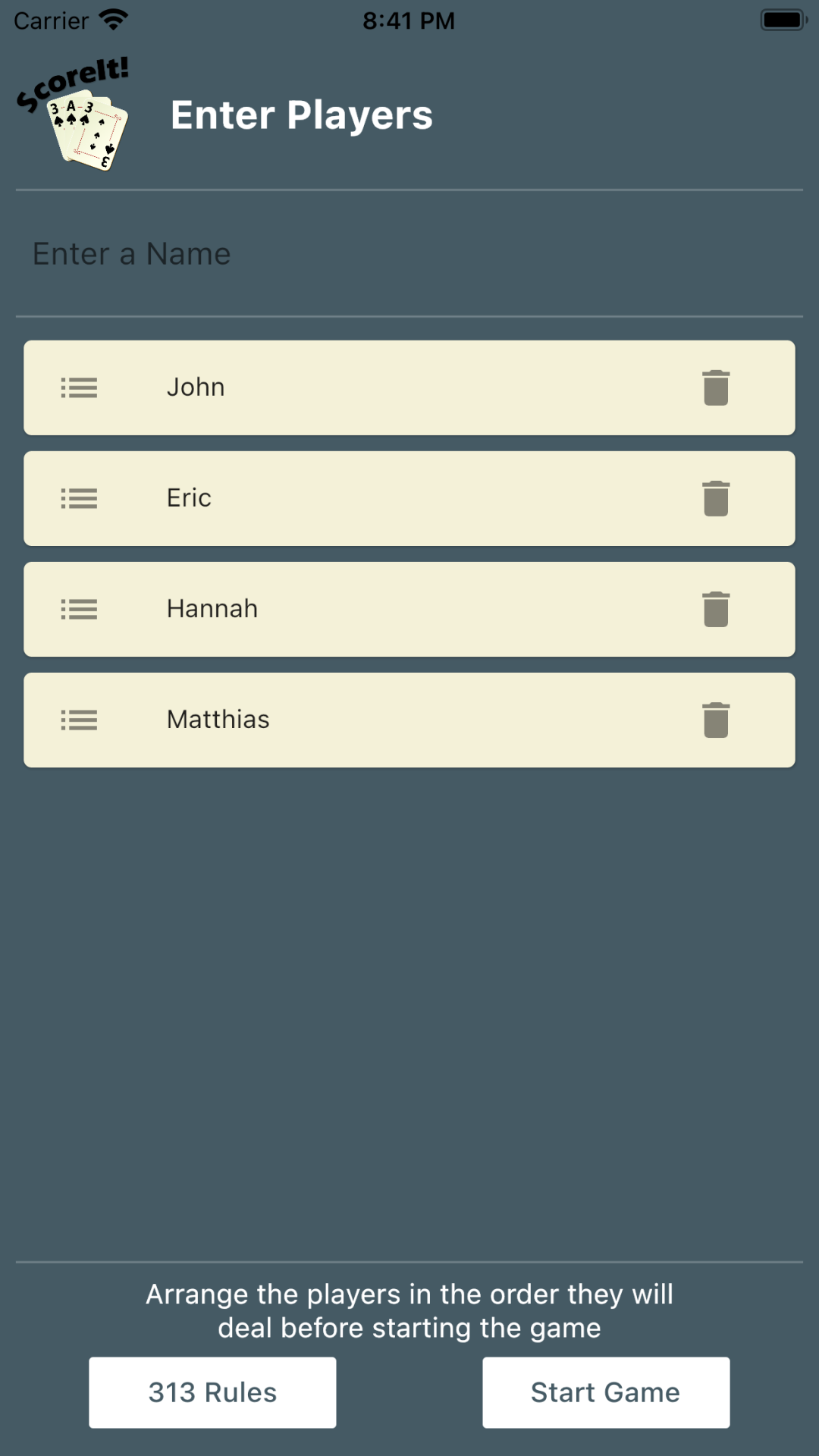Tap the Enter a Name field
Screen dimensions: 819x1456
pos(409,254)
